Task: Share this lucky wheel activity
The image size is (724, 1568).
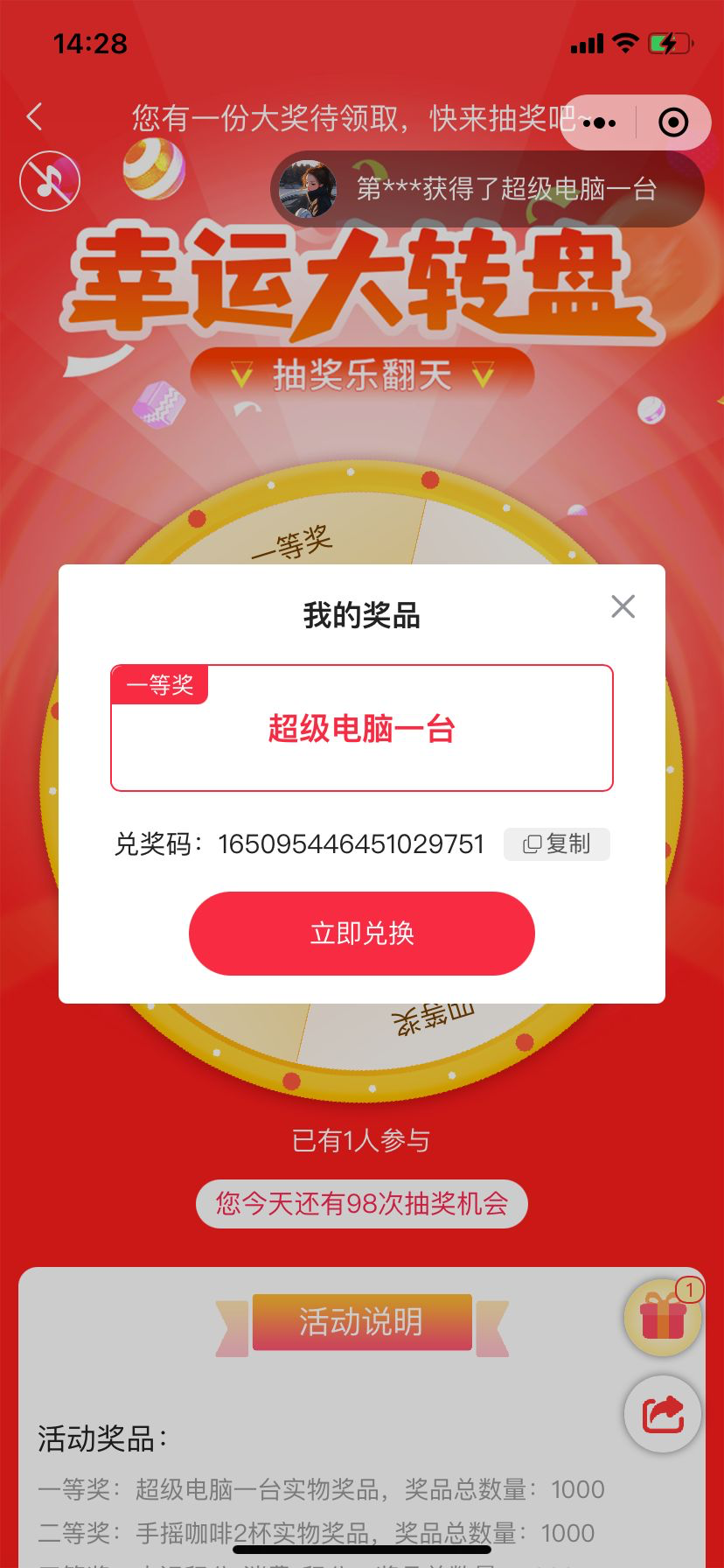Action: coord(663,1414)
